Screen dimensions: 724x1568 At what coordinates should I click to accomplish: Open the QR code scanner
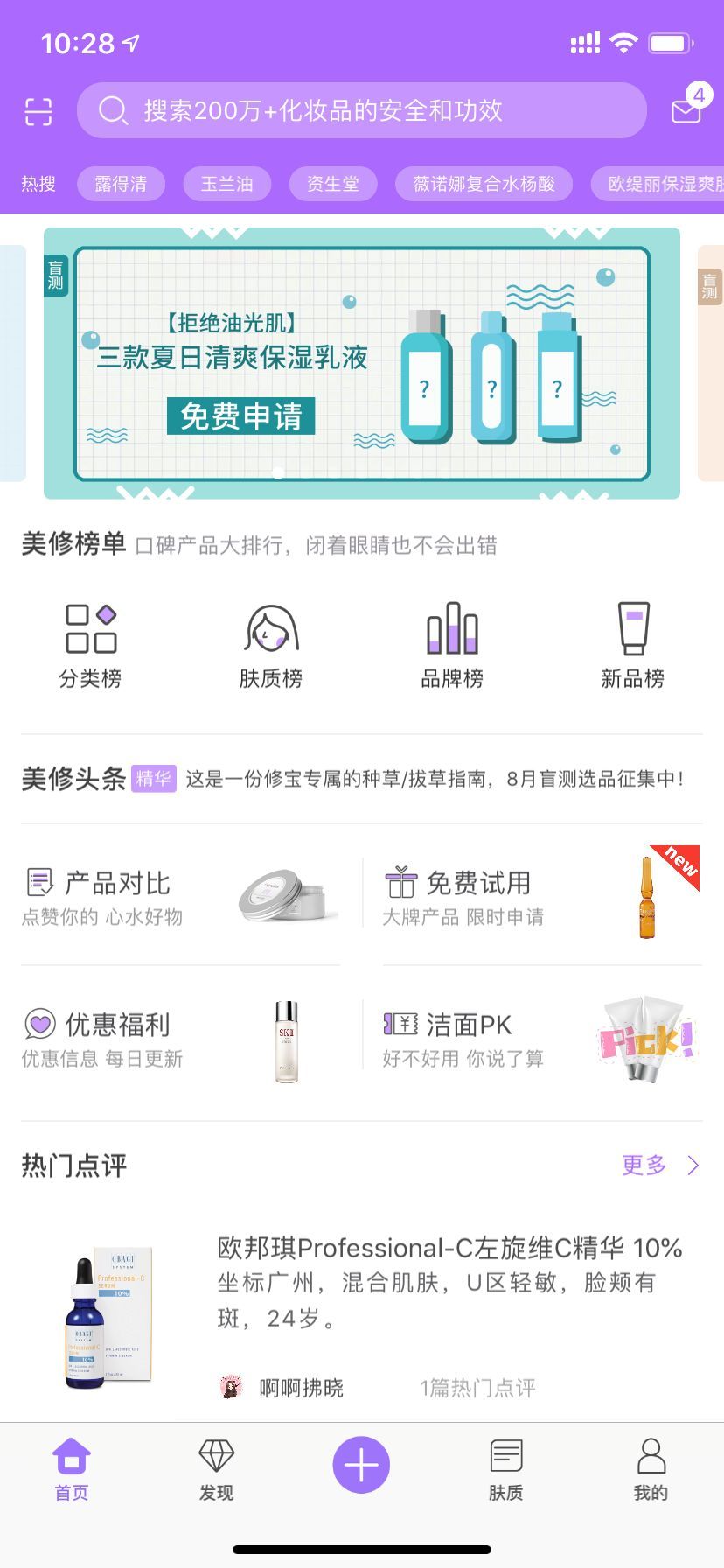[37, 111]
